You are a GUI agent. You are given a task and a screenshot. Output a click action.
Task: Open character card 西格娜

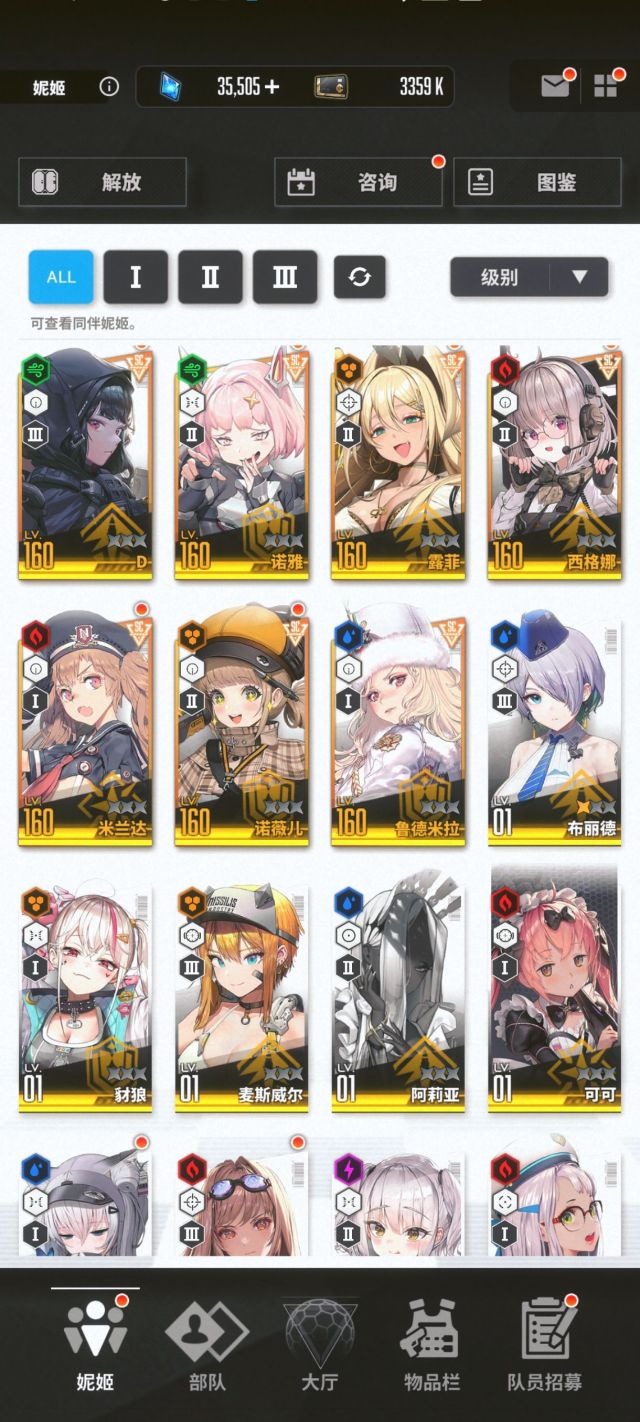(554, 463)
